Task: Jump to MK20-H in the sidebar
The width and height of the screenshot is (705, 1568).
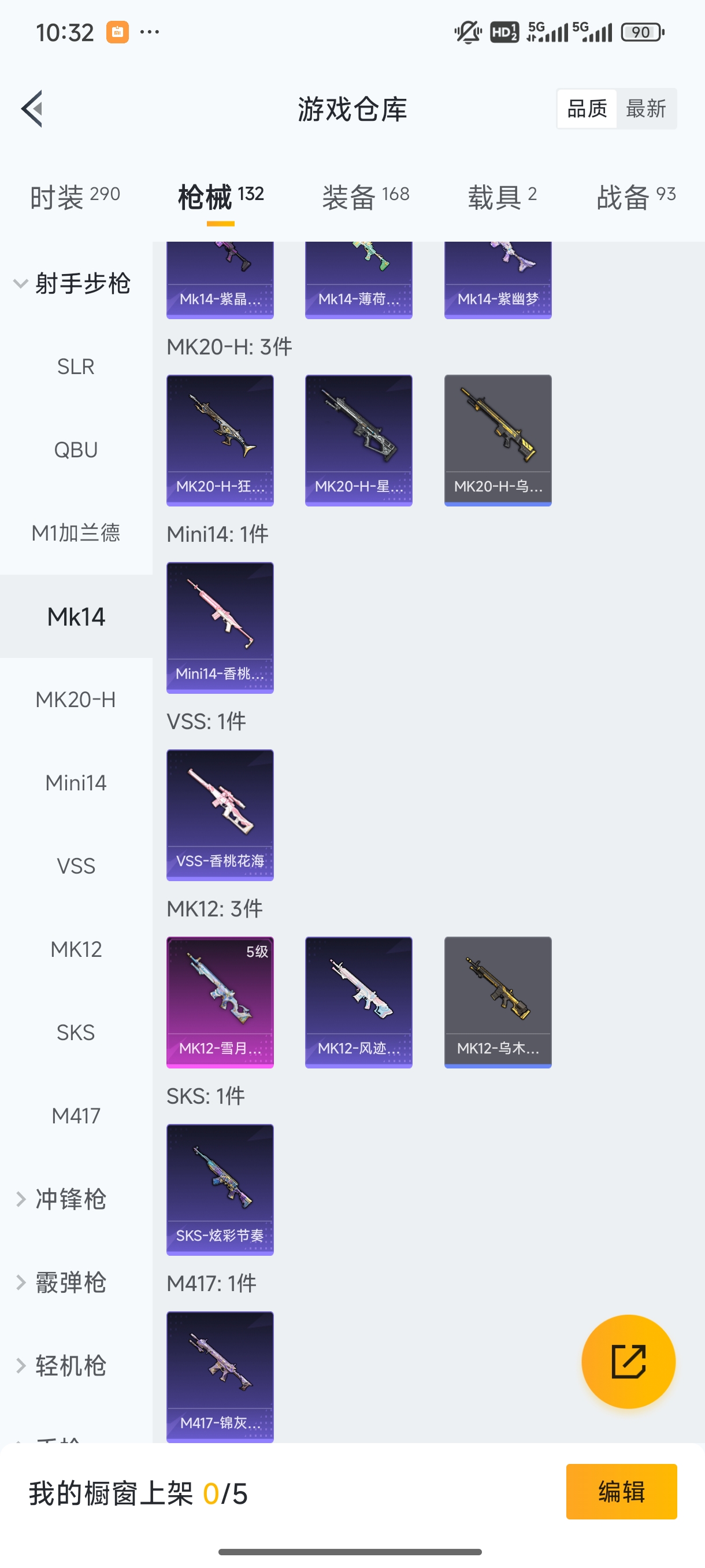Action: (76, 700)
